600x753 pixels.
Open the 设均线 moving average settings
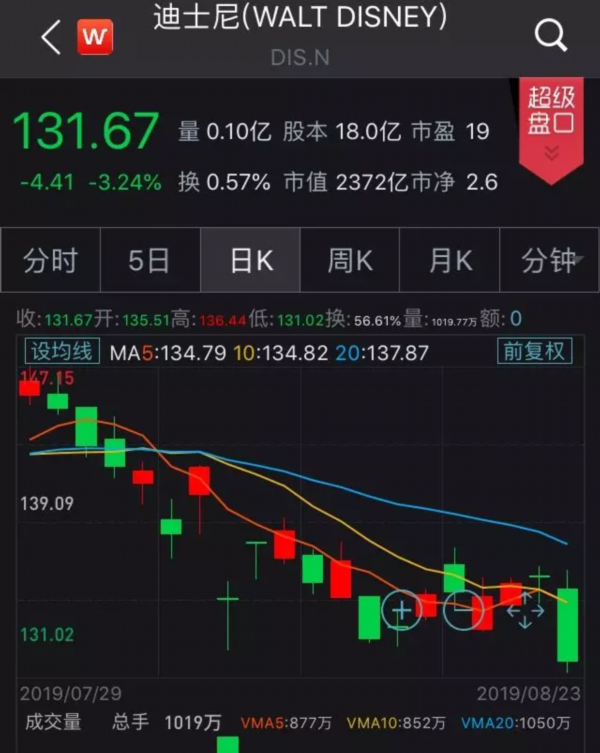click(62, 352)
